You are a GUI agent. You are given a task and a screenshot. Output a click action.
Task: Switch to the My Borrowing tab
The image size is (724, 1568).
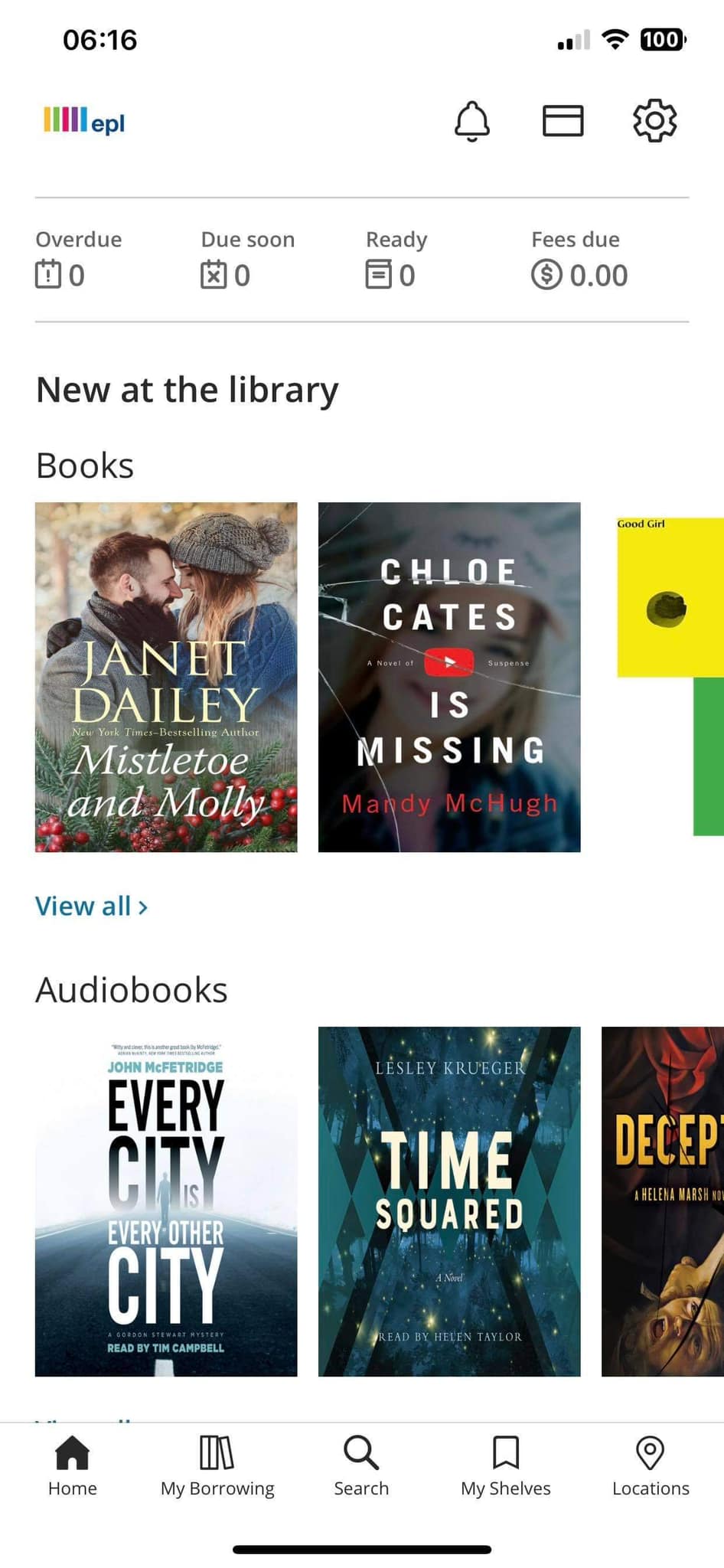point(217,1467)
